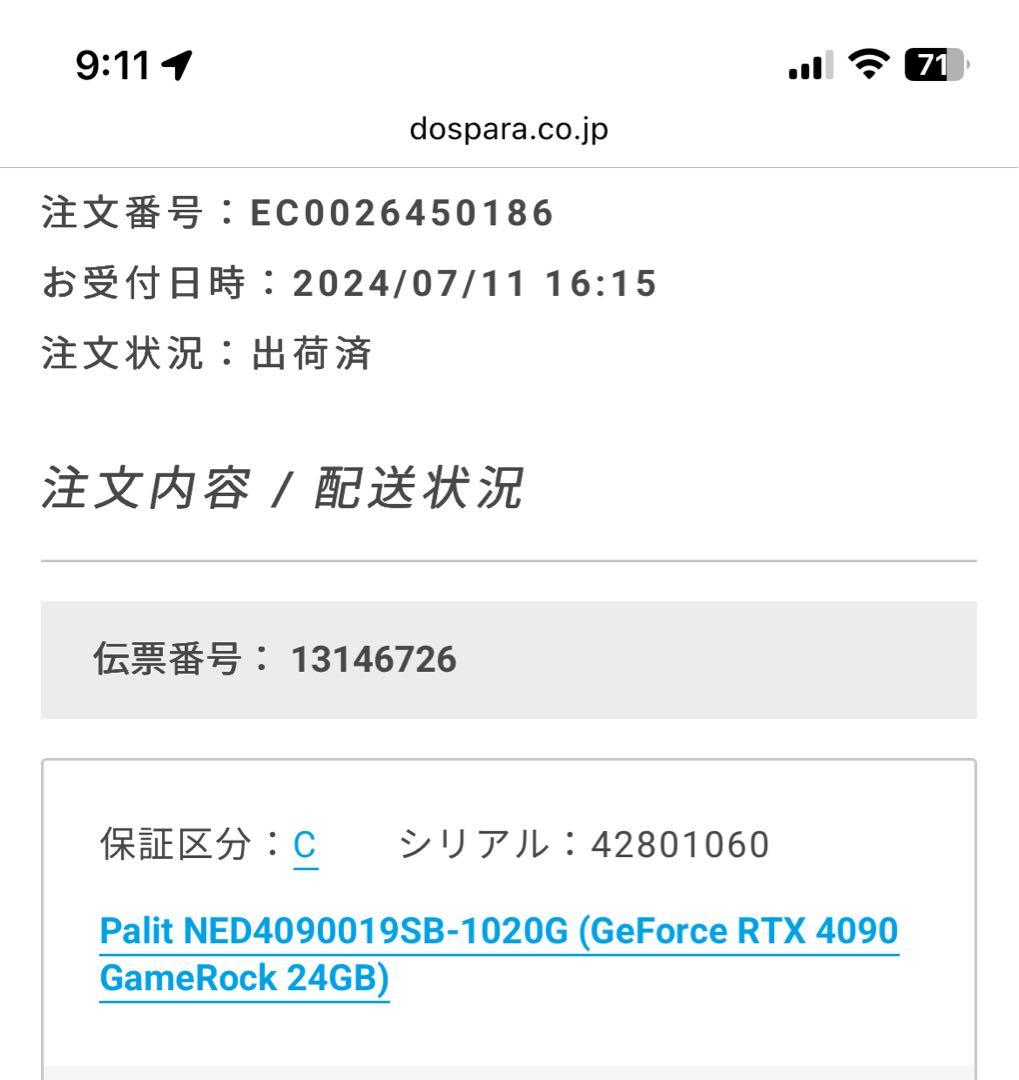Expand the product details card

509,920
